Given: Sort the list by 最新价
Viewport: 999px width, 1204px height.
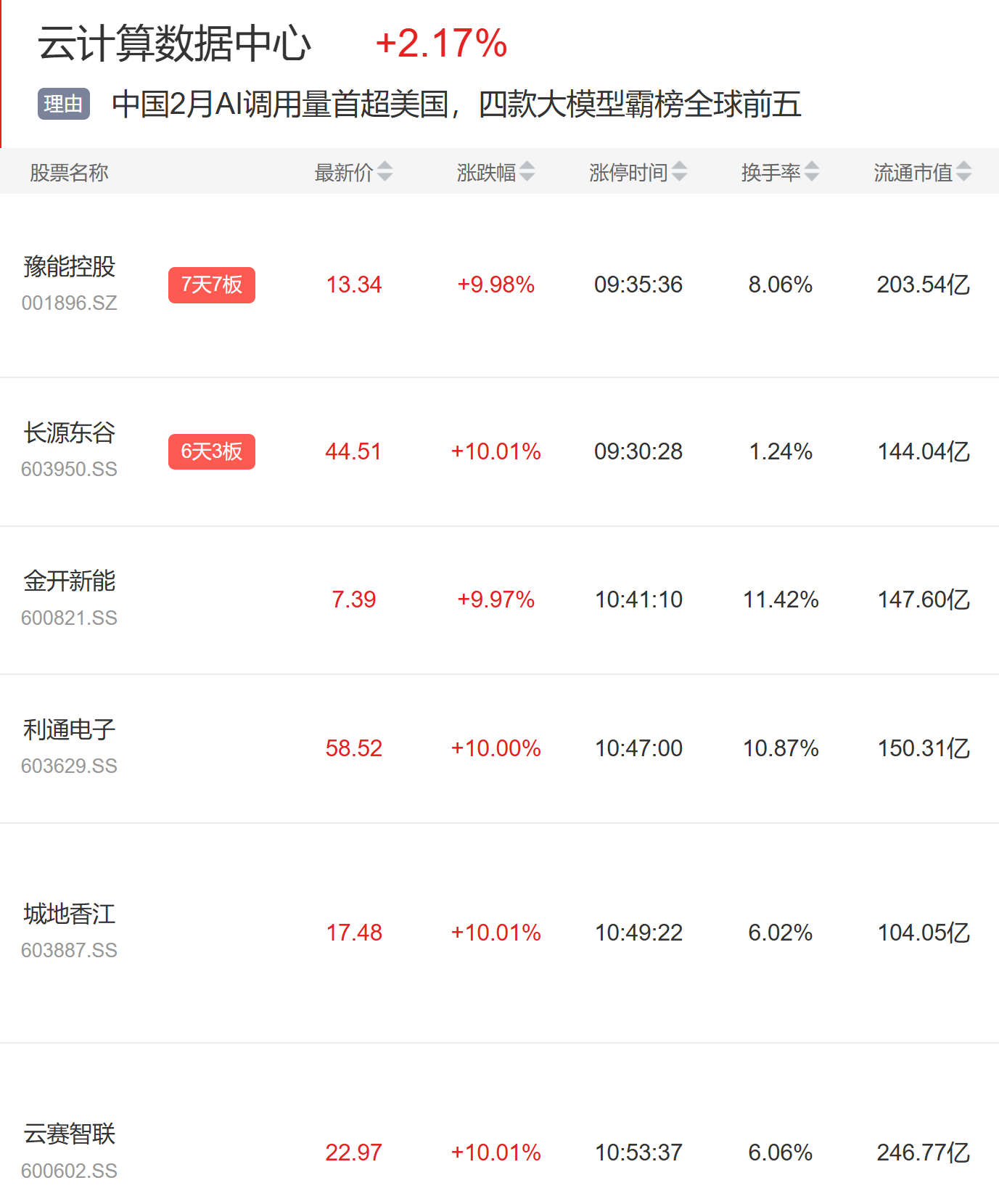Looking at the screenshot, I should (x=353, y=172).
